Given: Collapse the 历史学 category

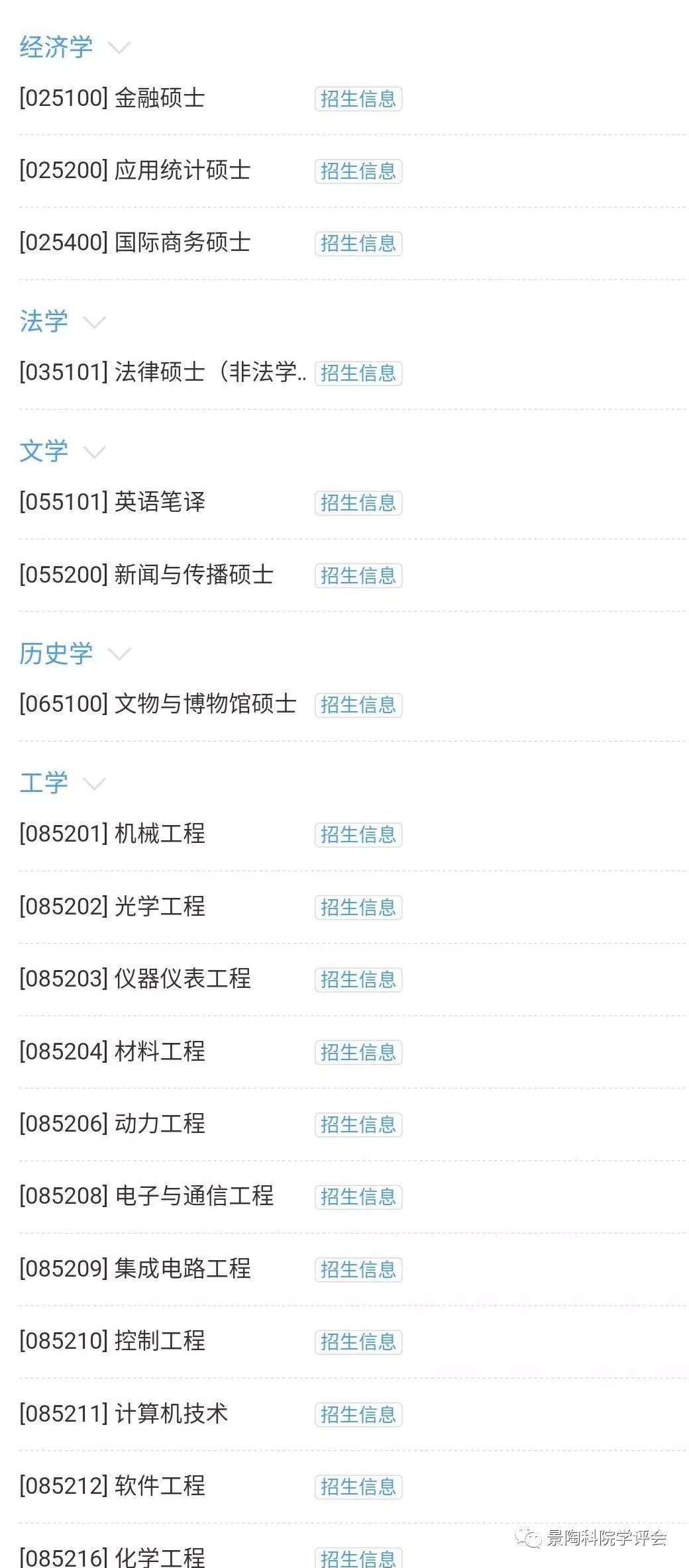Looking at the screenshot, I should 119,654.
